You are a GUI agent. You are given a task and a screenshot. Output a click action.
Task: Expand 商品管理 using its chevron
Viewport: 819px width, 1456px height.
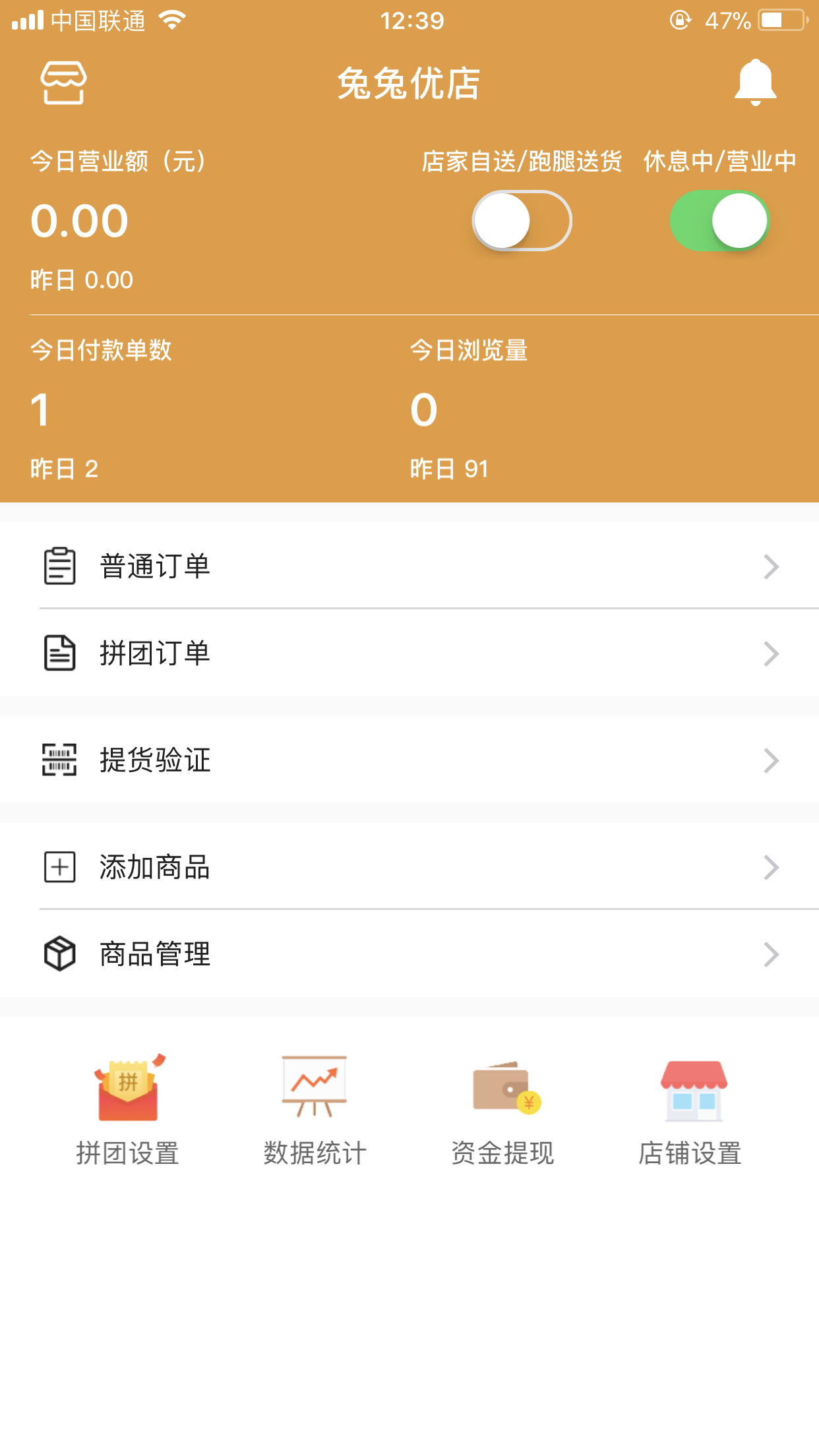point(772,954)
